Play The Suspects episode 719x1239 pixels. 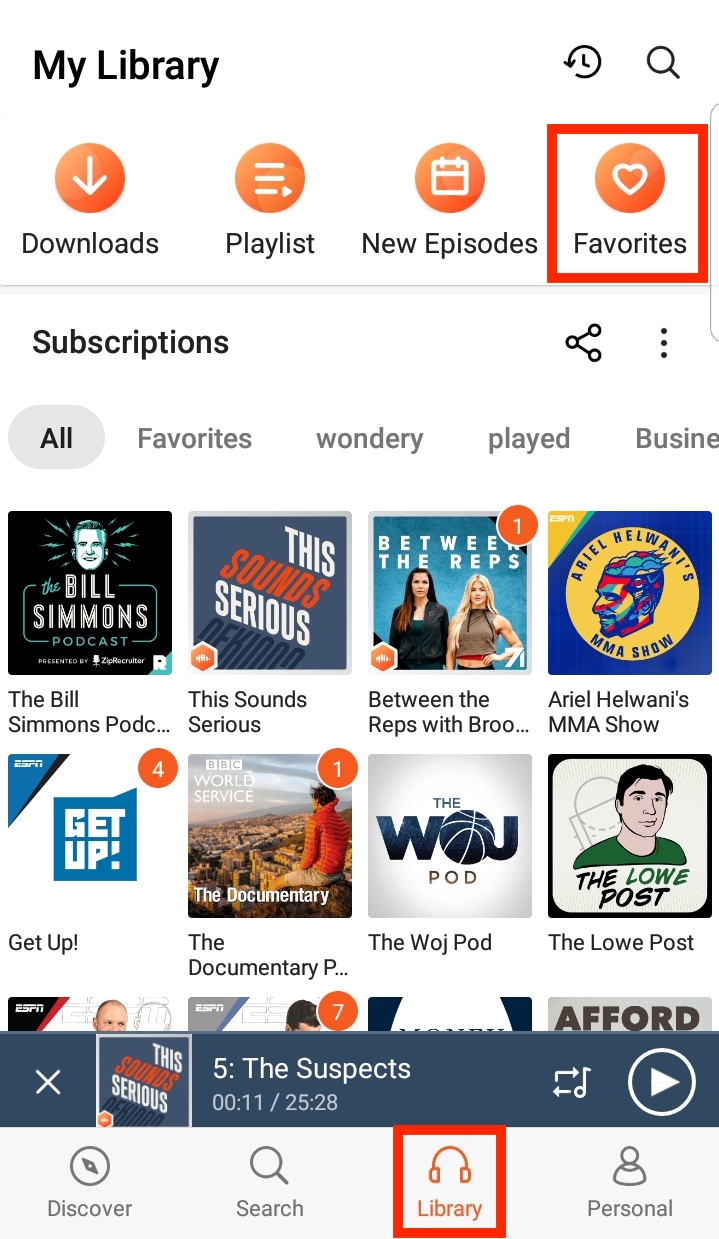[x=661, y=1081]
